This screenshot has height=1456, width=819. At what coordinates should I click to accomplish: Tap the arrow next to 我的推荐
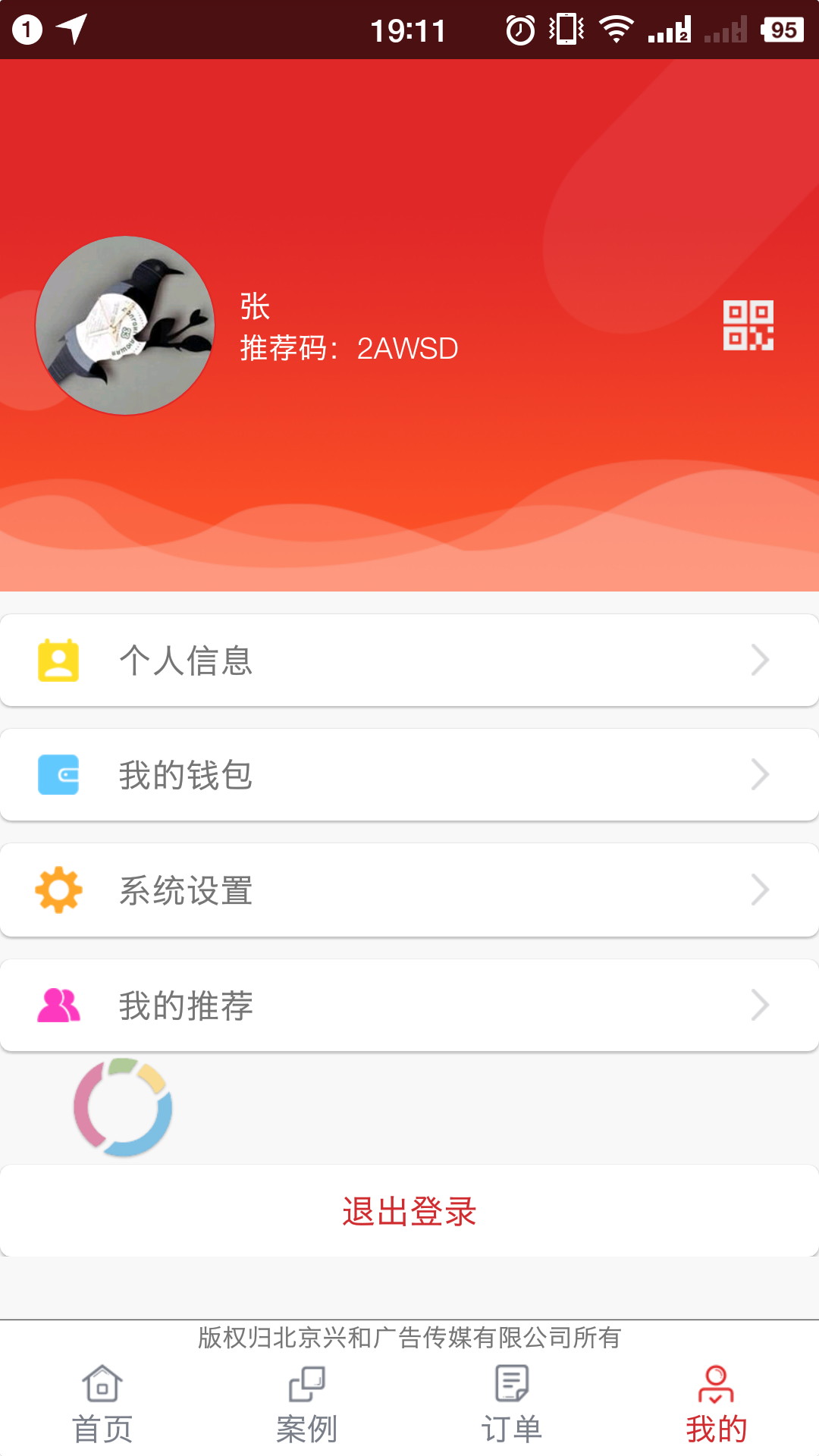click(x=759, y=1006)
